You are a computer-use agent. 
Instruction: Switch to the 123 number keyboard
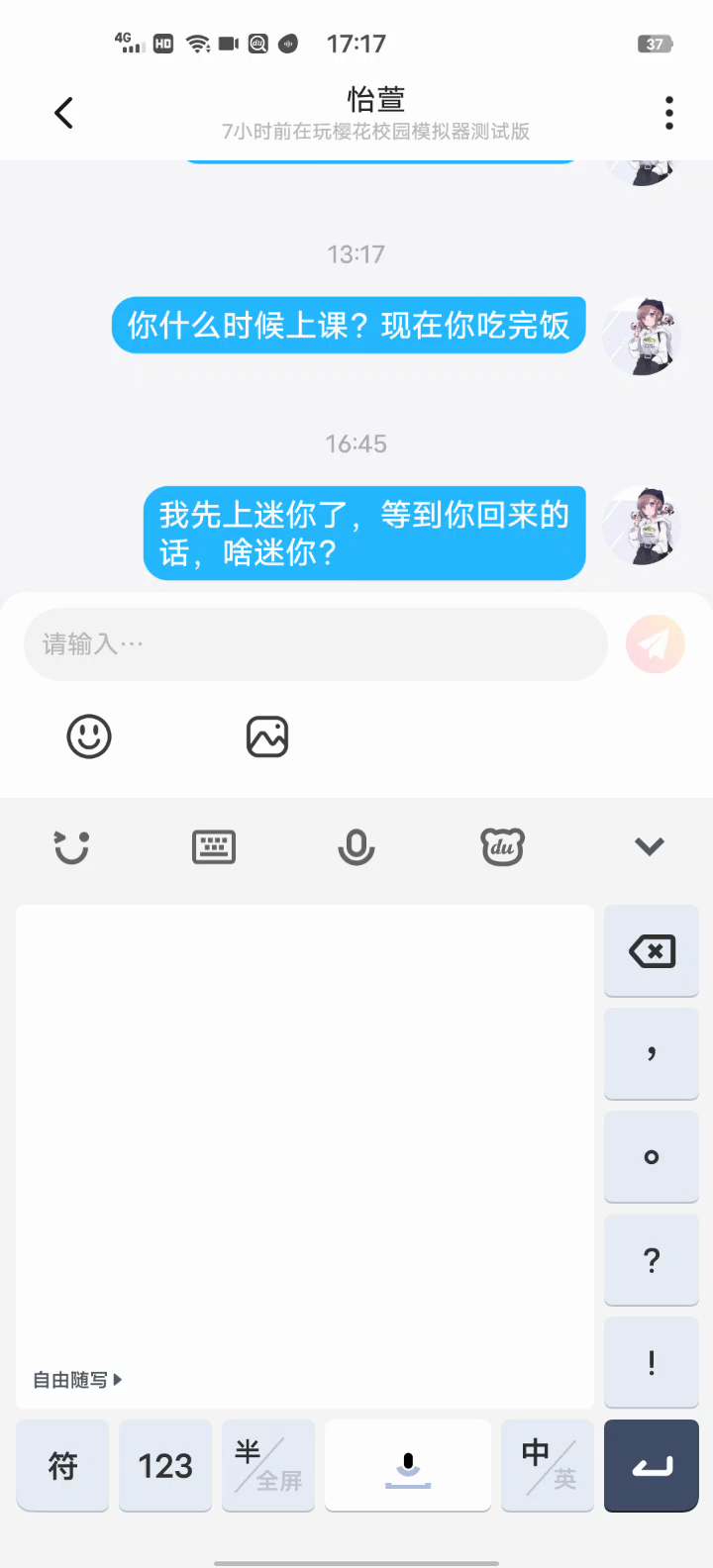tap(165, 1465)
